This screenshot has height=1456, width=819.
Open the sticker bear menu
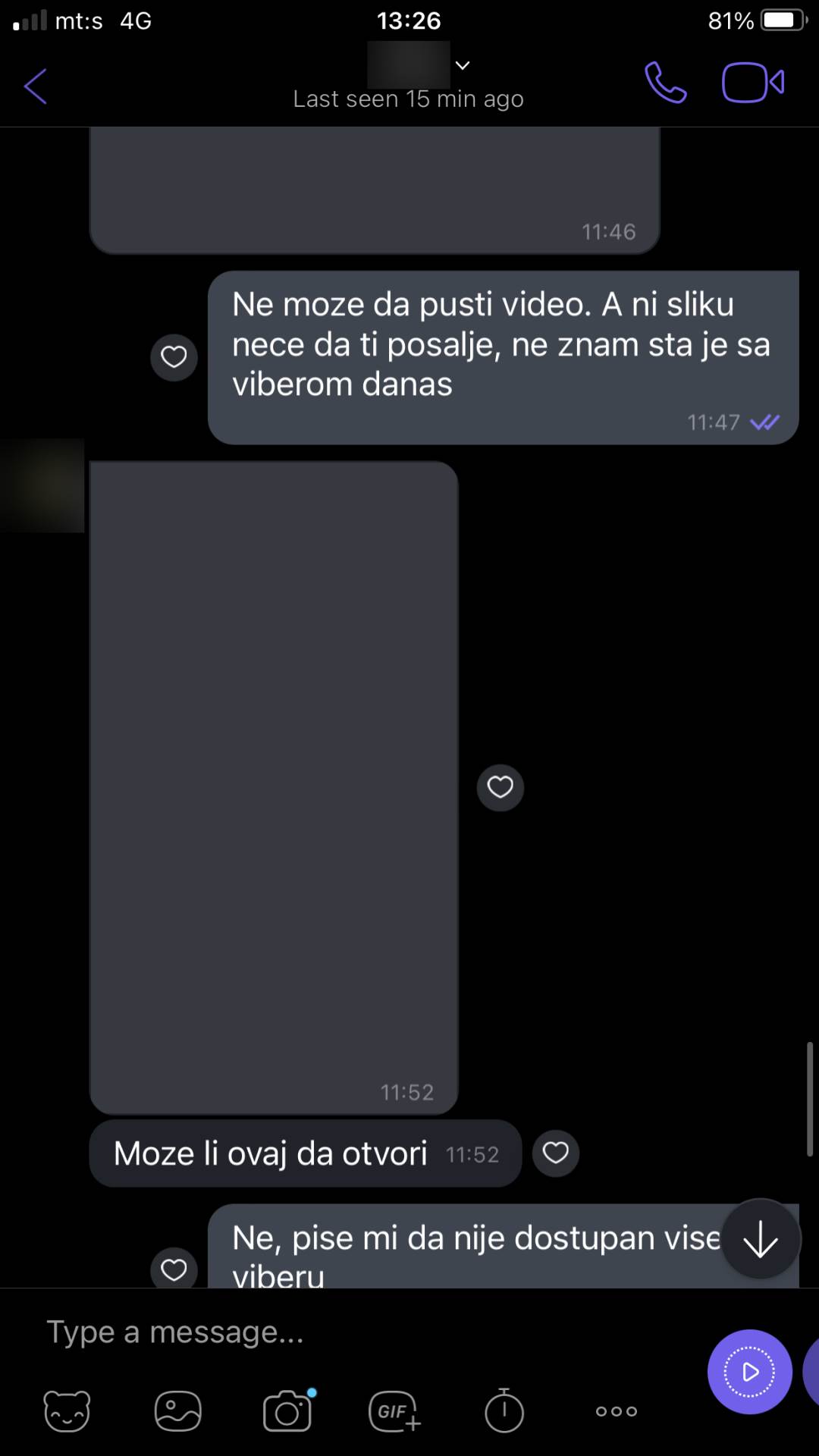67,1411
